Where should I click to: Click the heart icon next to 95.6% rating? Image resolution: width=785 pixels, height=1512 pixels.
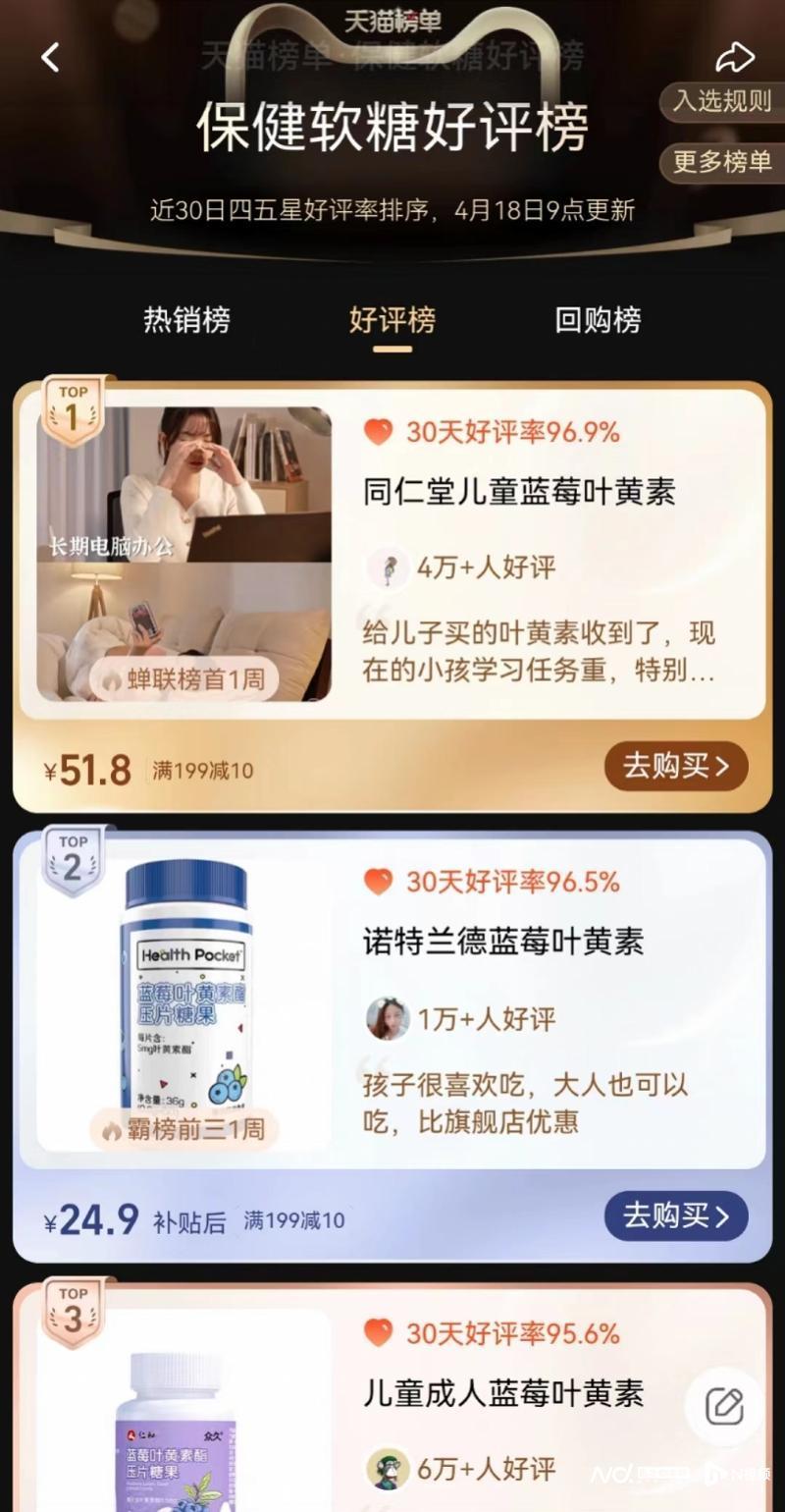[380, 1332]
